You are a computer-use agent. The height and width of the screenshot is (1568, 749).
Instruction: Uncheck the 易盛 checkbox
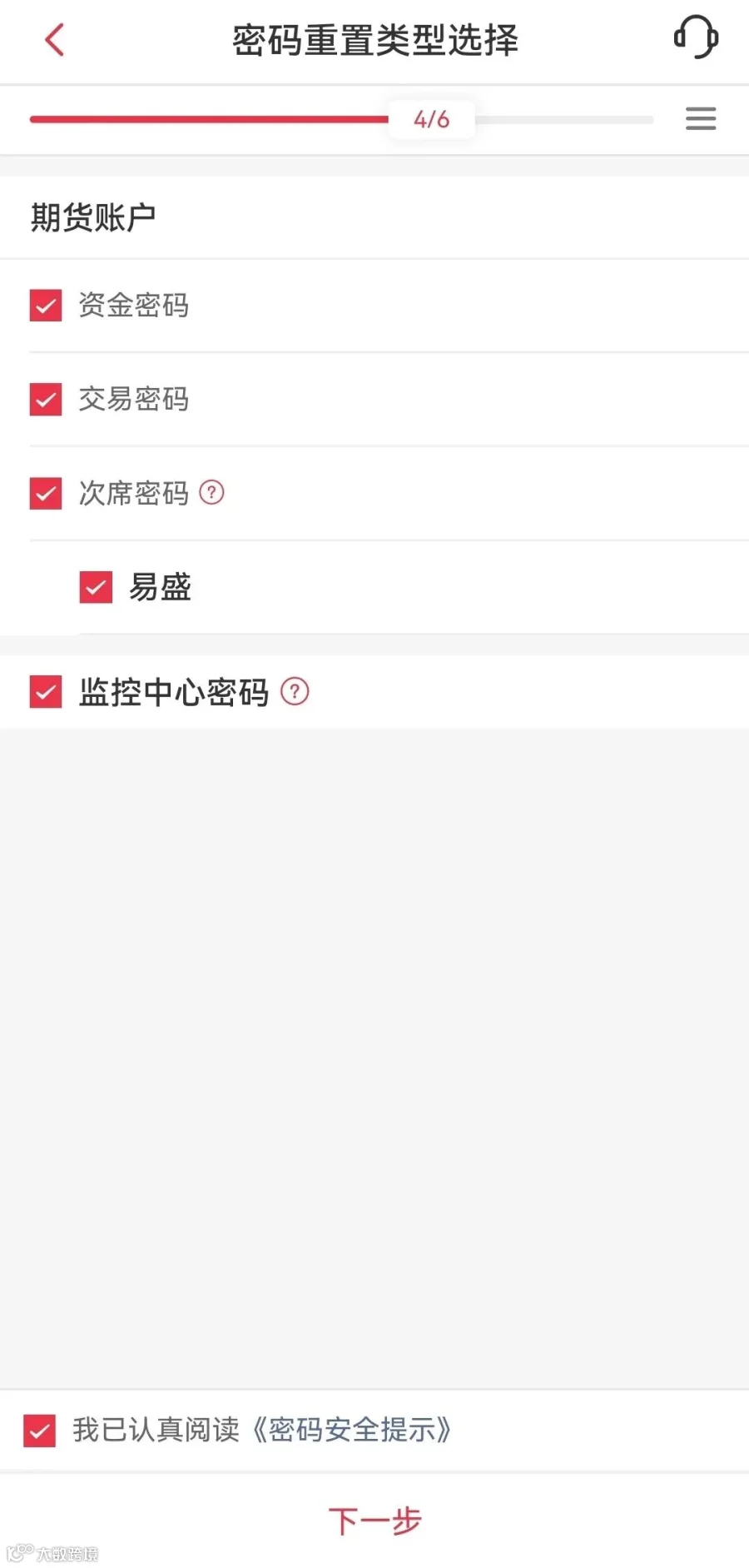coord(96,587)
